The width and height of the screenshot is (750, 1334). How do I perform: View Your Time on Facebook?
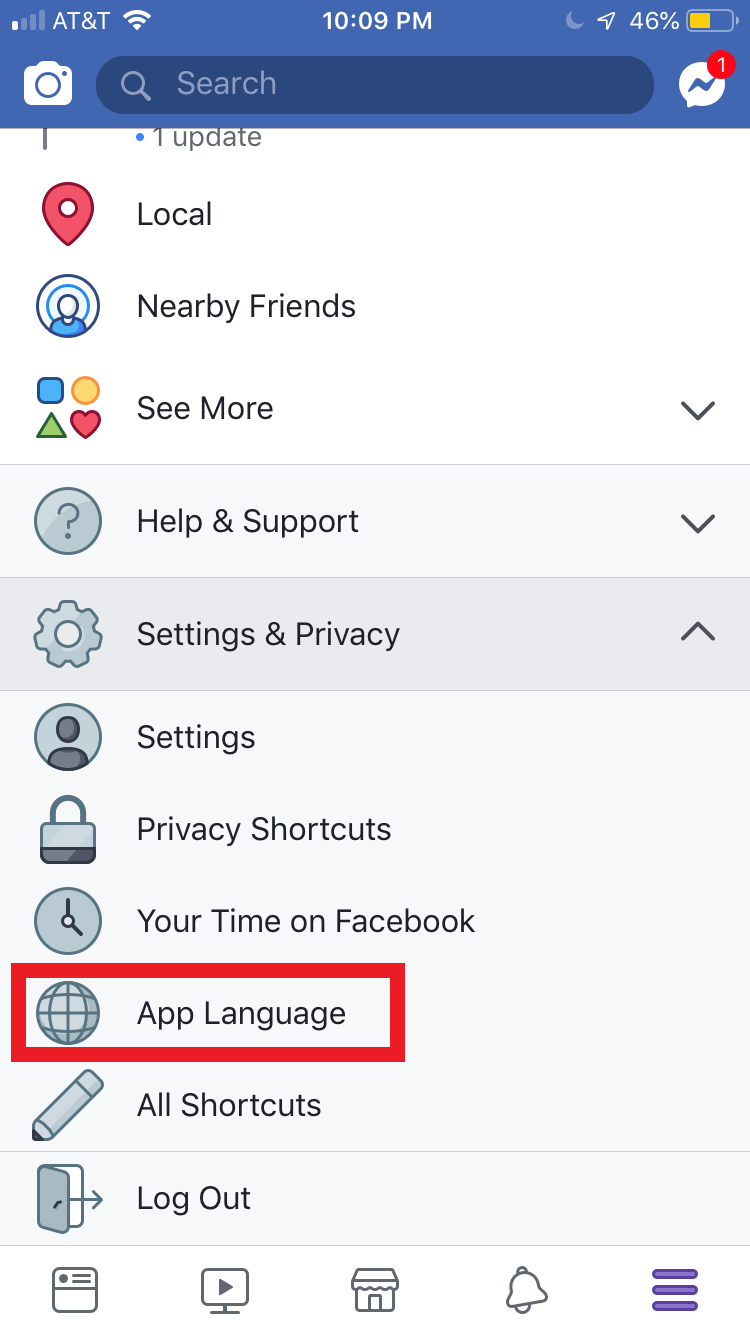click(305, 921)
